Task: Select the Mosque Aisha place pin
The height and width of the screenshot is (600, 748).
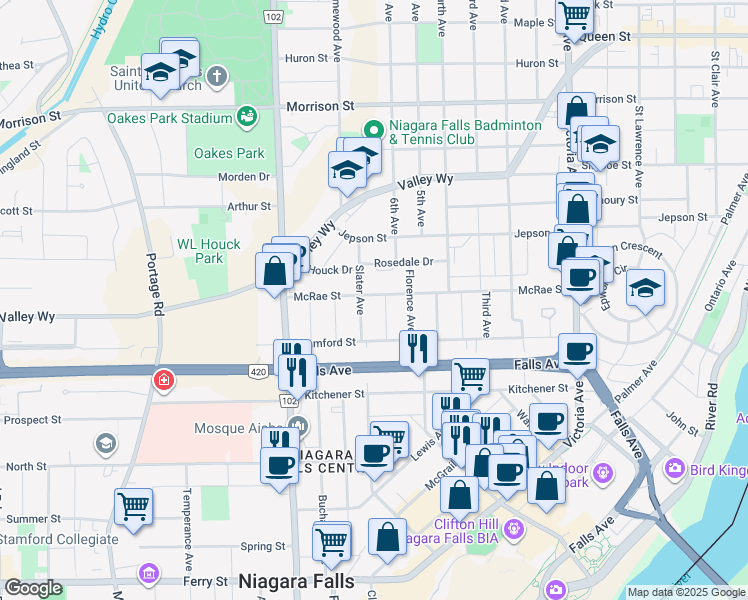Action: 299,424
